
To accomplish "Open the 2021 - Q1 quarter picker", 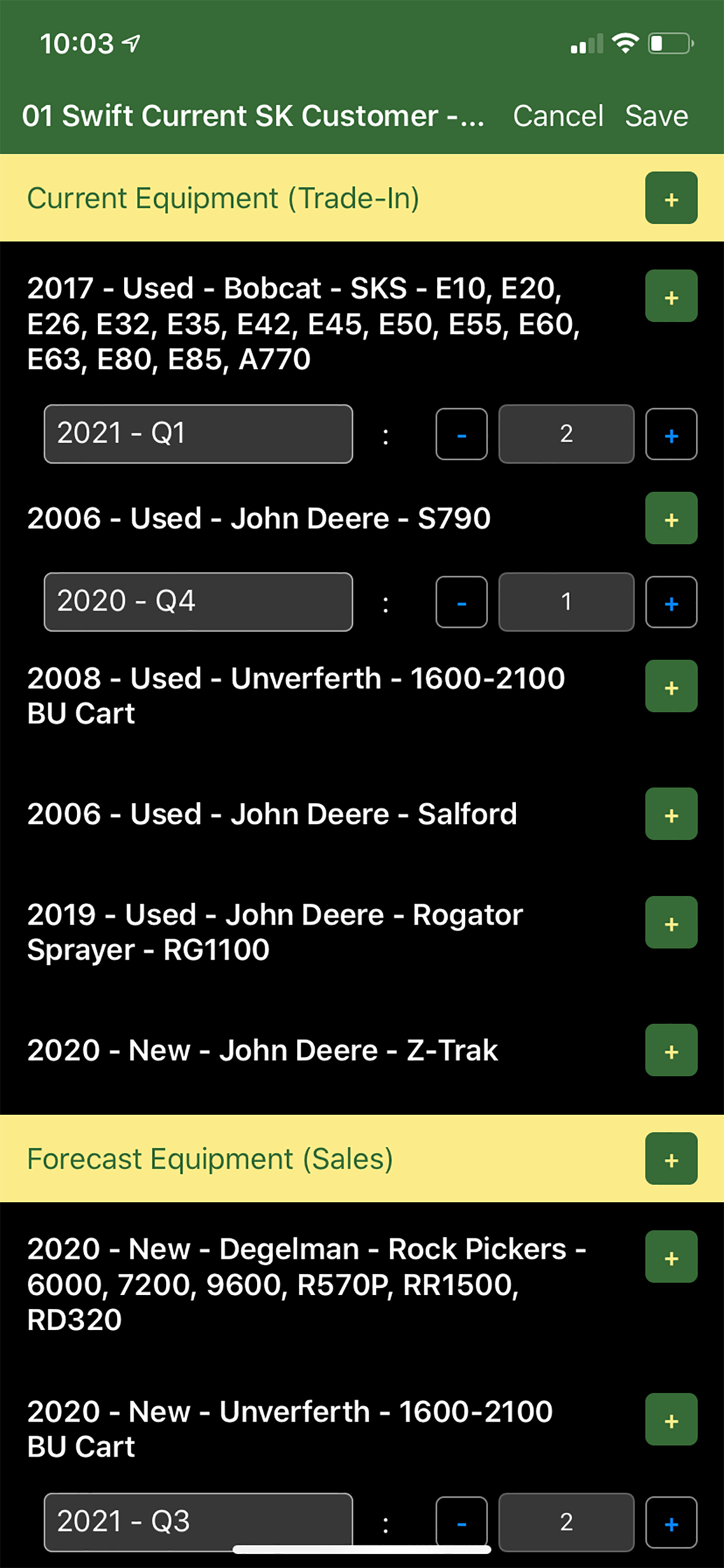I will tap(198, 433).
